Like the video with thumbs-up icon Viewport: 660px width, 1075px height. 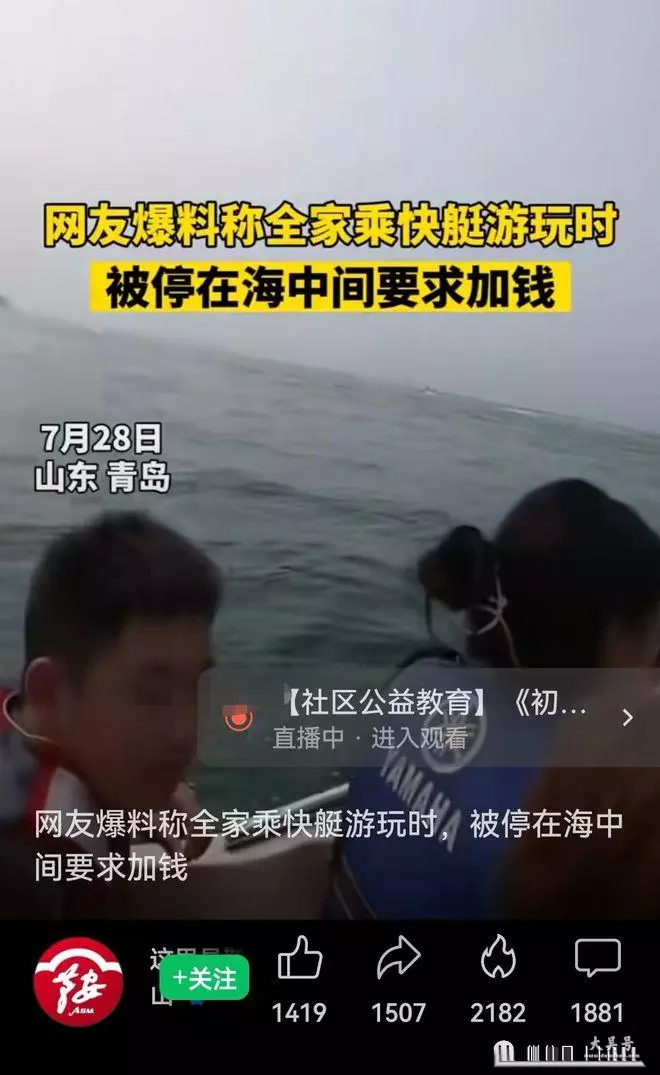(x=300, y=957)
